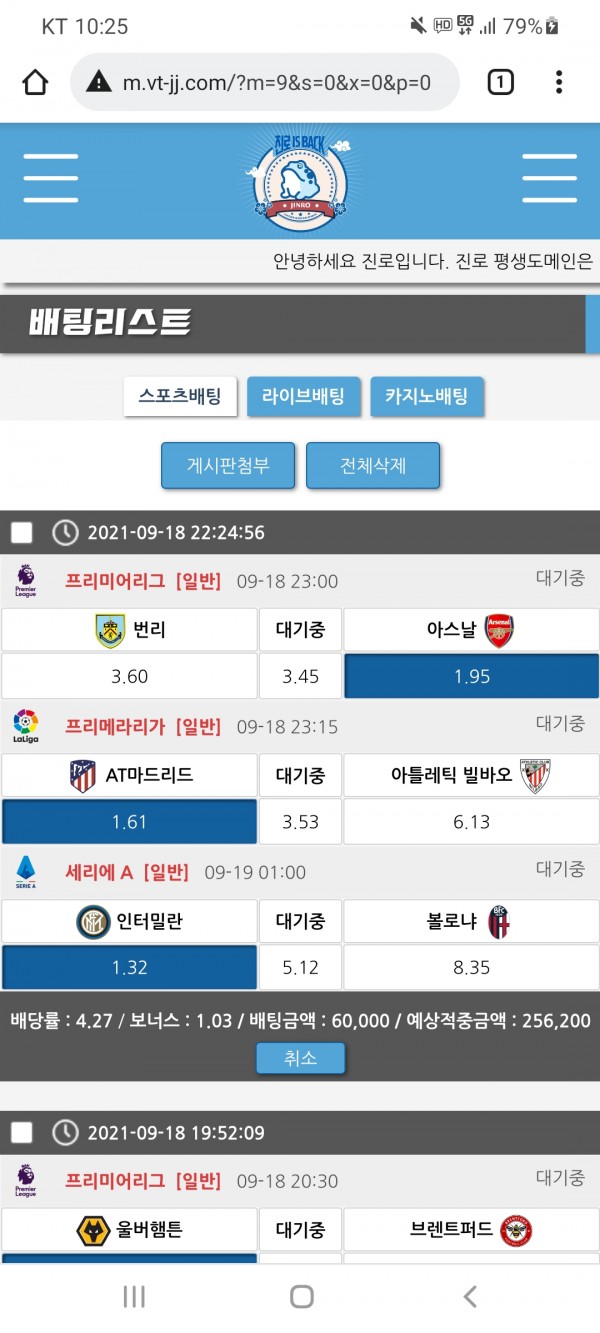600x1333 pixels.
Task: Tap the 게시판첨부 button
Action: click(x=228, y=466)
